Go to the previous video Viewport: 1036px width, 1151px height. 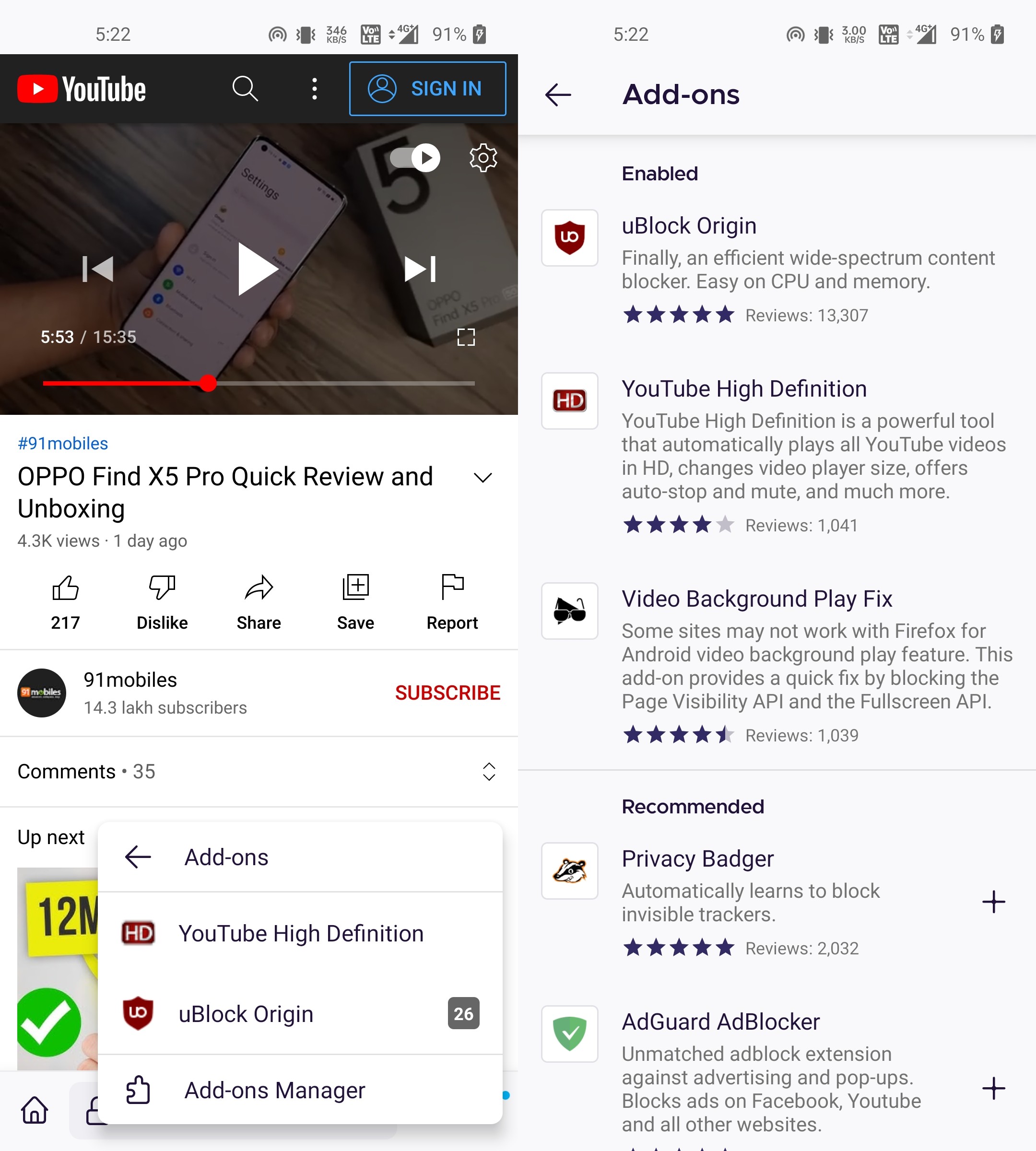pos(98,269)
